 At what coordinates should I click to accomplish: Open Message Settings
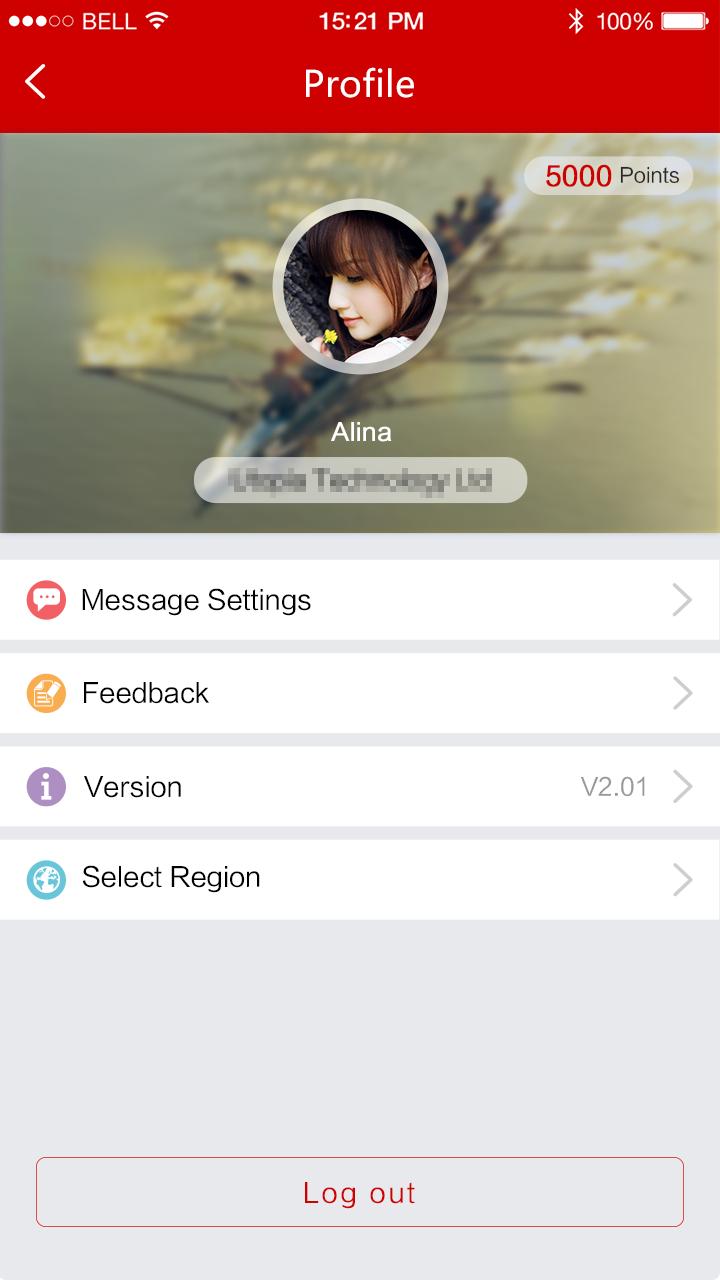[x=360, y=600]
